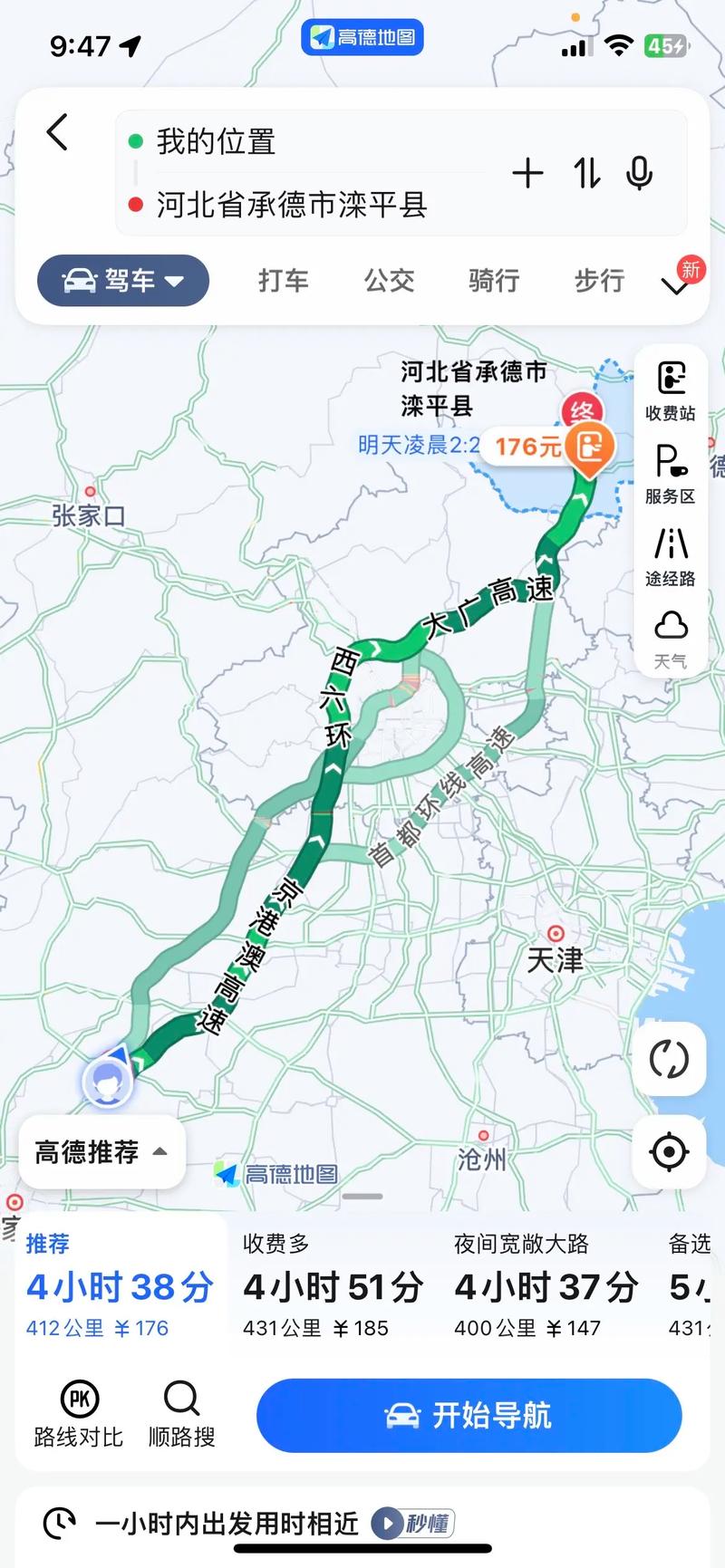Open the 驾车 driving mode dropdown
725x1568 pixels.
[x=123, y=281]
